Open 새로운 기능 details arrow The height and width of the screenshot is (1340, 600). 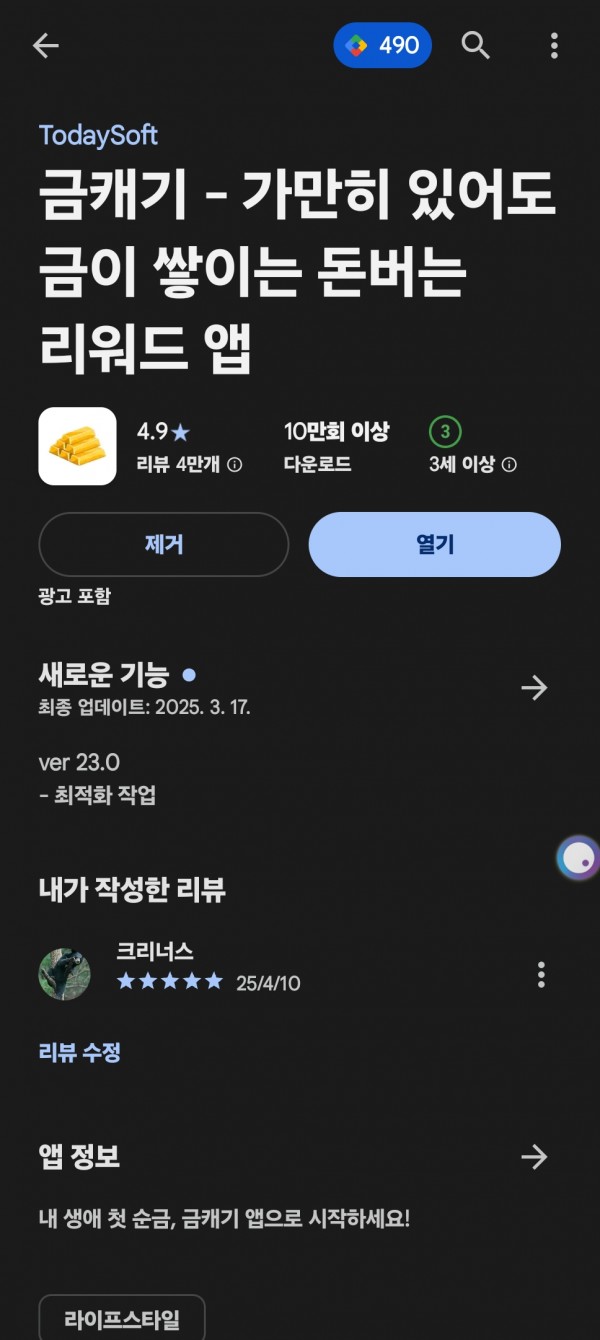pos(535,688)
